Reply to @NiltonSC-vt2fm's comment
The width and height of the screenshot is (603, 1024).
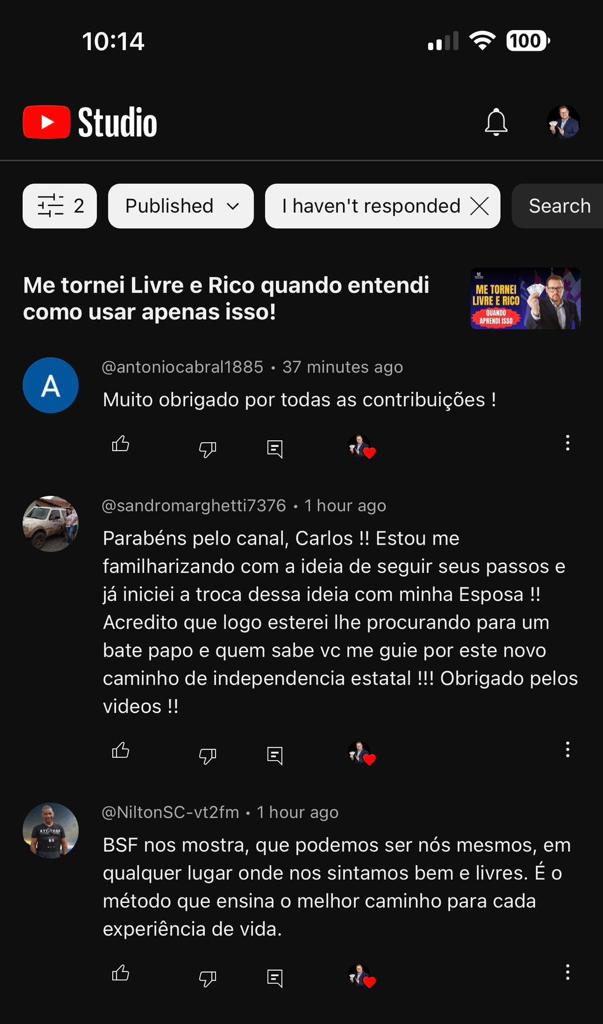click(275, 978)
